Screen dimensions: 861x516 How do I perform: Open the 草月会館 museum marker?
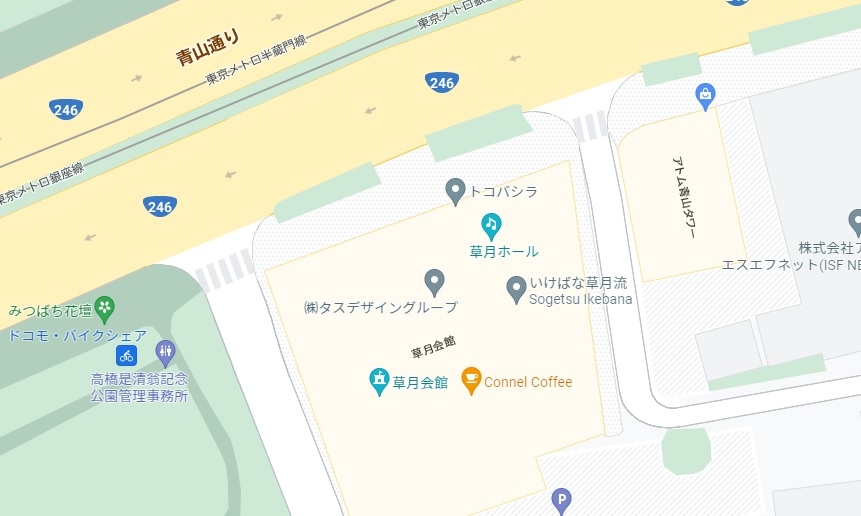coord(379,381)
